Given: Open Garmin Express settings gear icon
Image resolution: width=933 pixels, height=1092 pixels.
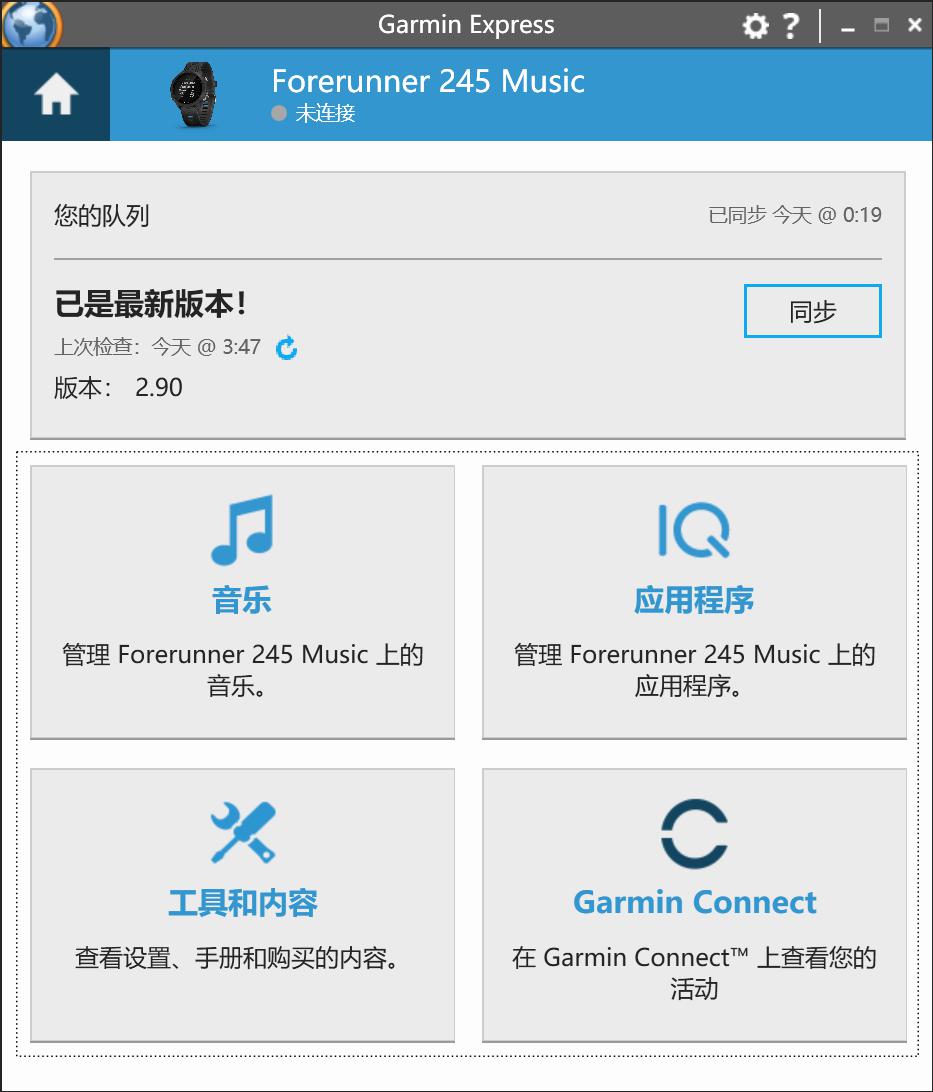Looking at the screenshot, I should coord(754,24).
